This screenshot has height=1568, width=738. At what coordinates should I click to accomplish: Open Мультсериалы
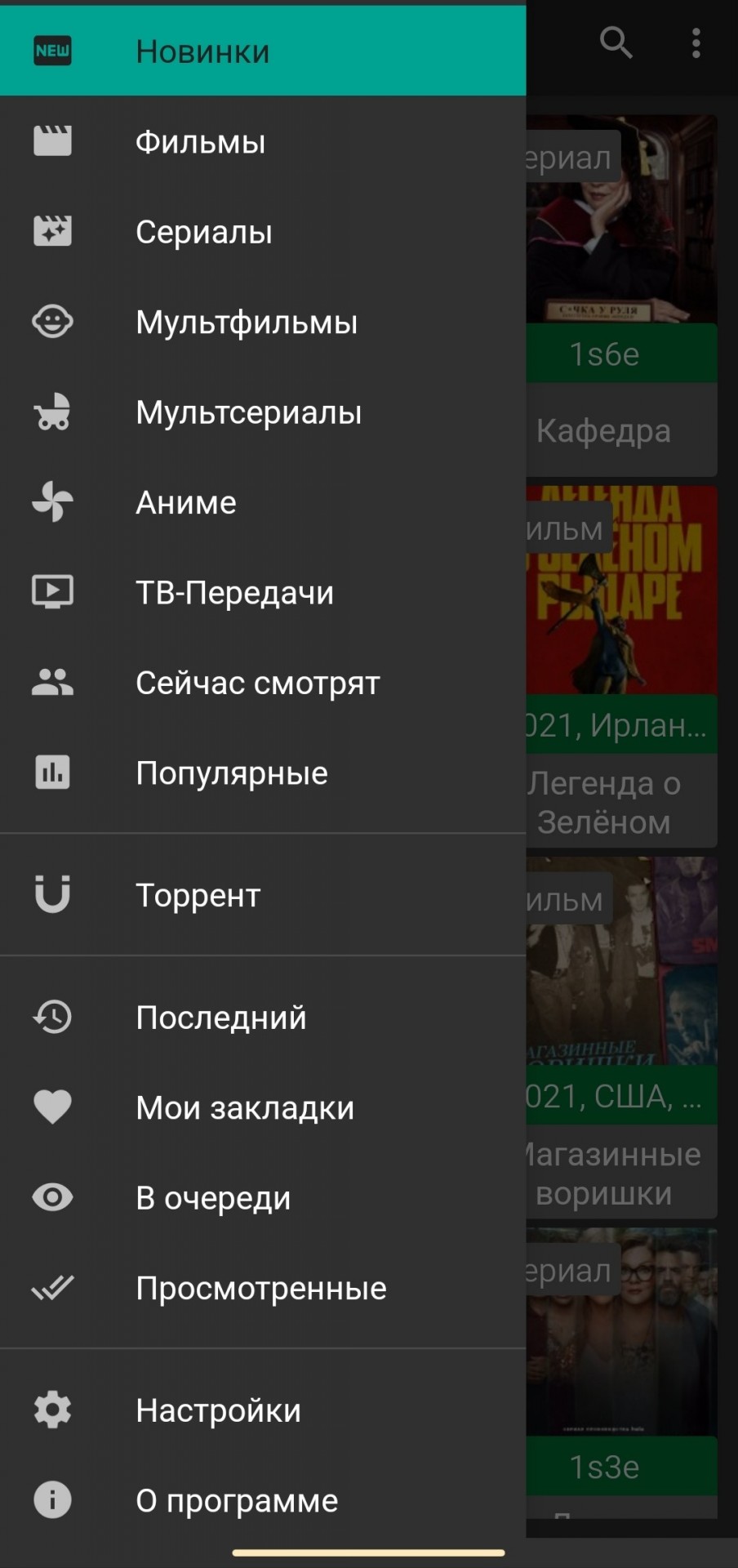[248, 412]
